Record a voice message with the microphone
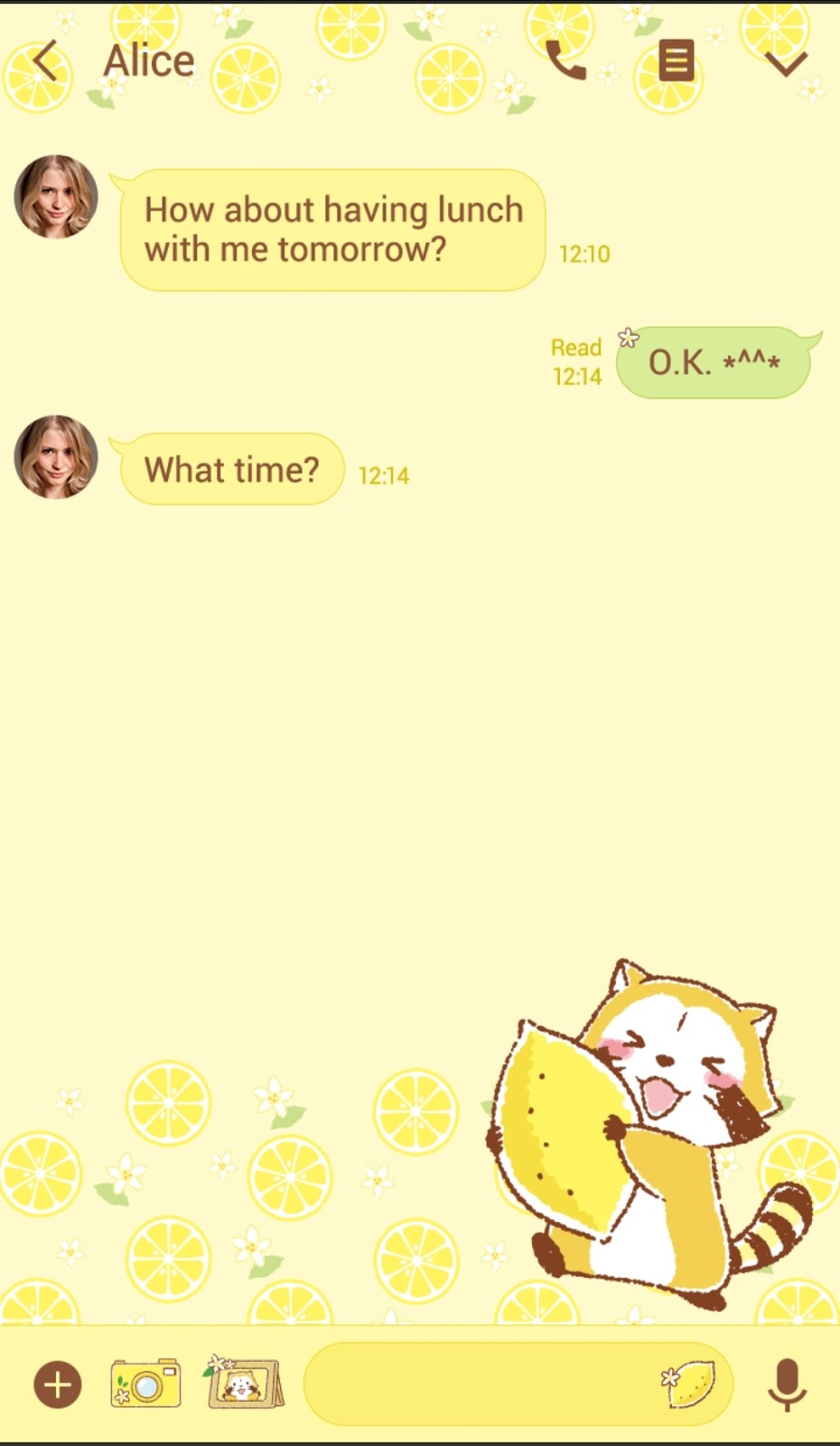840x1446 pixels. click(787, 1385)
